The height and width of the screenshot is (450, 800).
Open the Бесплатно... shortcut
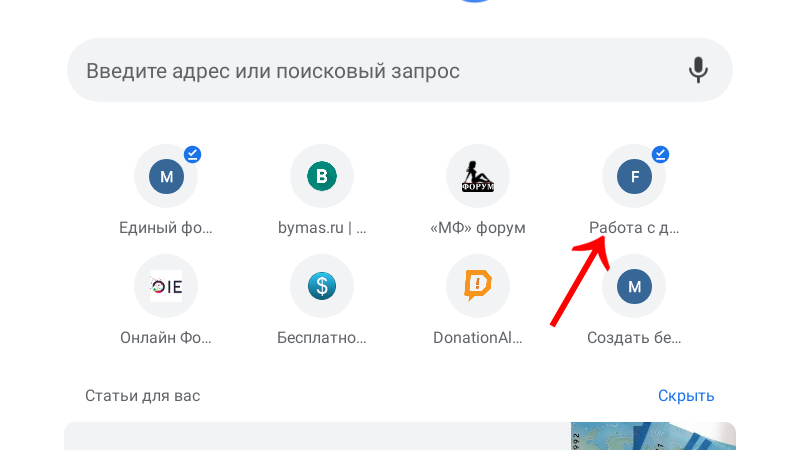point(322,287)
